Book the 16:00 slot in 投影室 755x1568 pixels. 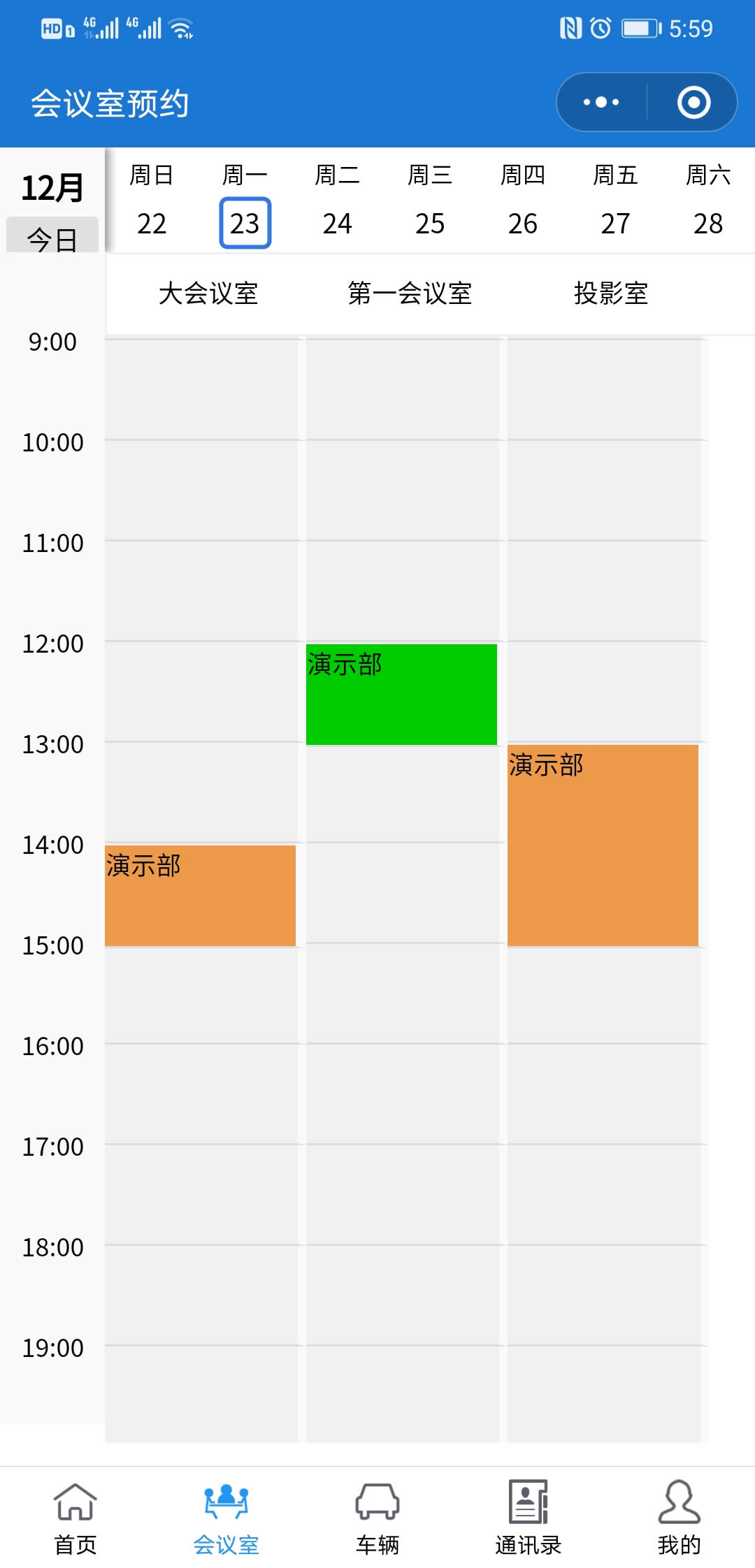(604, 1094)
